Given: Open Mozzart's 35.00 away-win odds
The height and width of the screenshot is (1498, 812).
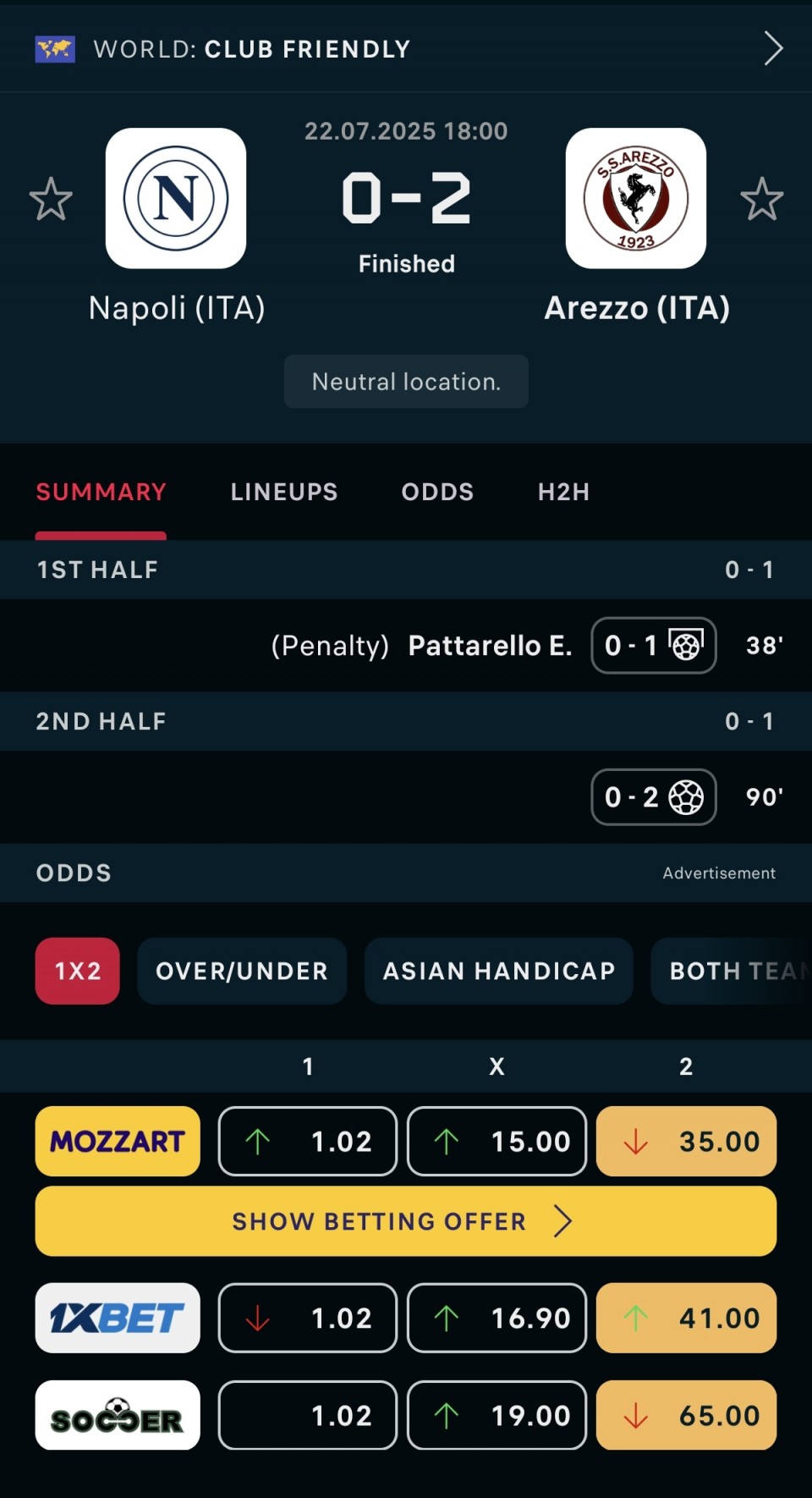Looking at the screenshot, I should tap(686, 1141).
